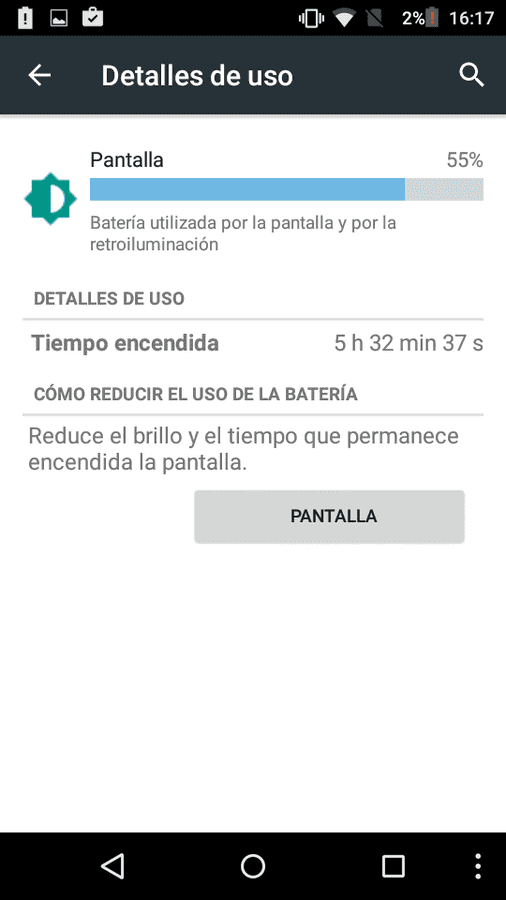
Task: Open recent apps square button
Action: pyautogui.click(x=394, y=866)
